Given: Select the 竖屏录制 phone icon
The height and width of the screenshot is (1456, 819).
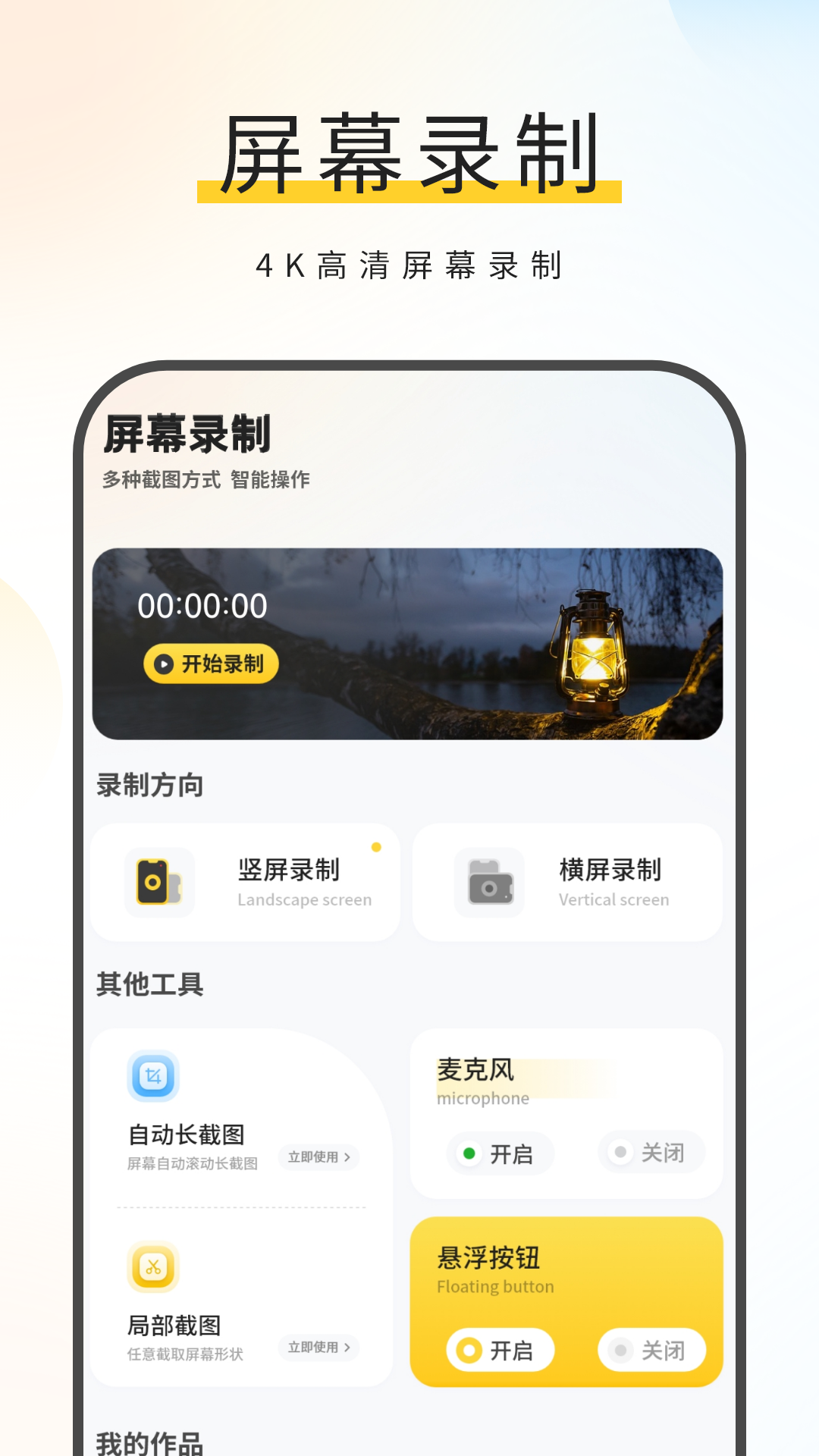Looking at the screenshot, I should [x=157, y=883].
